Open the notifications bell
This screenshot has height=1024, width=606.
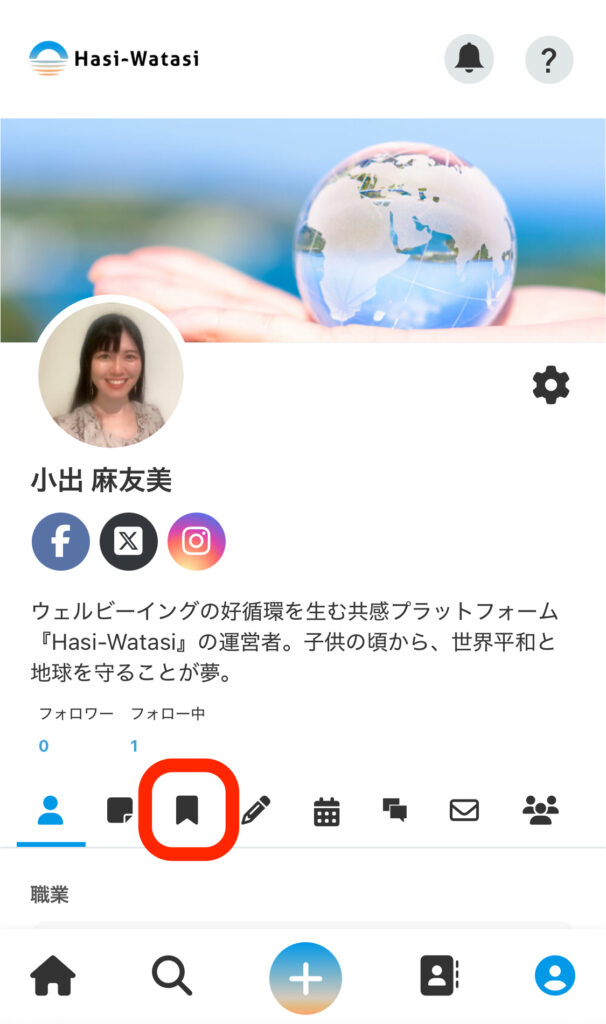469,59
